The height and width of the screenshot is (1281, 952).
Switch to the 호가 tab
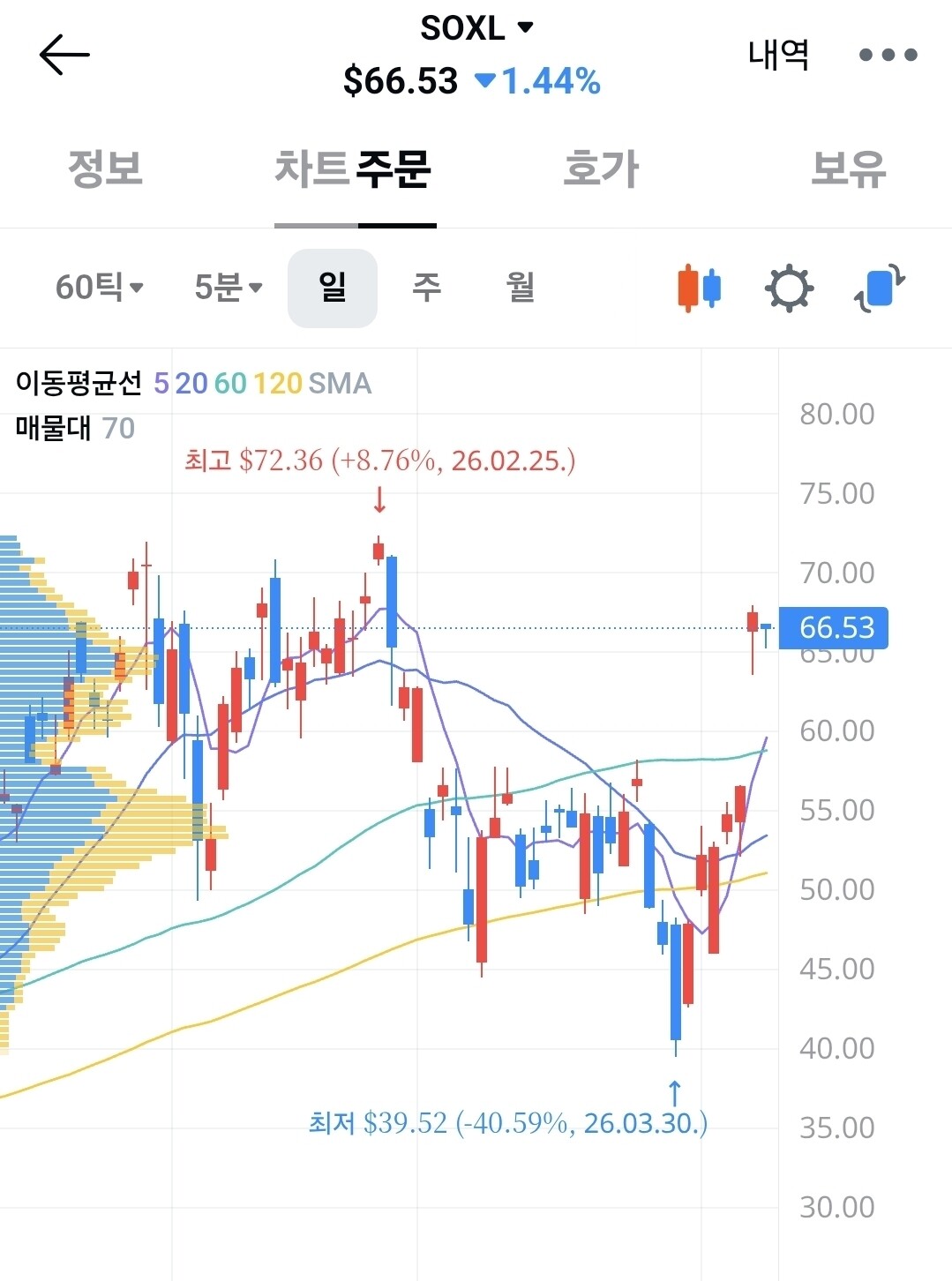pos(601,169)
